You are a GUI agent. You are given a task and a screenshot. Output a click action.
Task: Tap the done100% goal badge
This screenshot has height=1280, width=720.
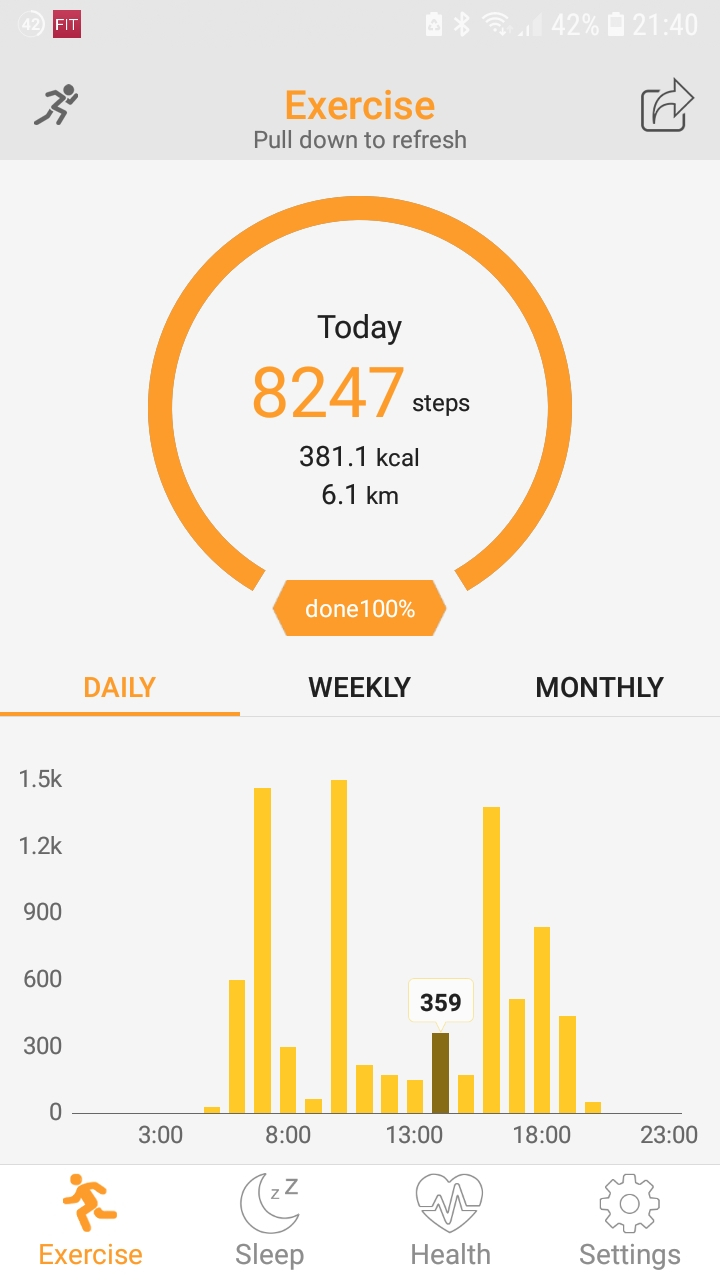pyautogui.click(x=360, y=607)
